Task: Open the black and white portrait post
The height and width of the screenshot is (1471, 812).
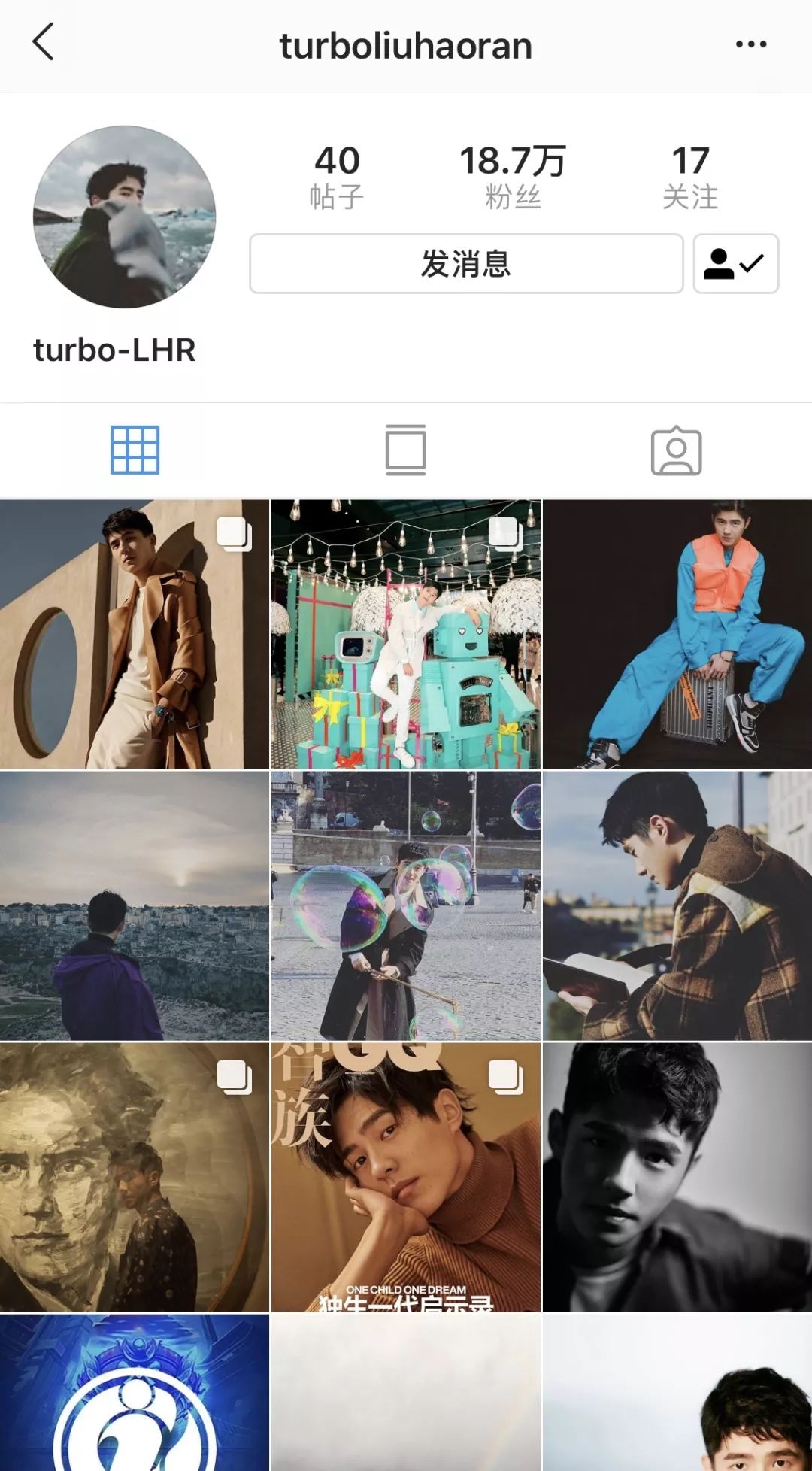Action: [x=677, y=1177]
